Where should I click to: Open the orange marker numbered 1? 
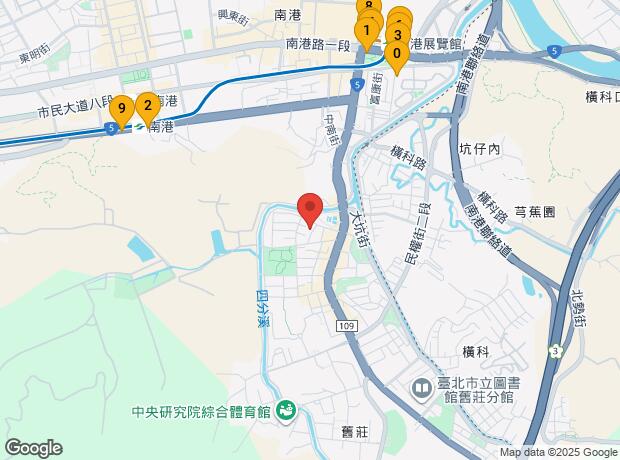click(367, 34)
